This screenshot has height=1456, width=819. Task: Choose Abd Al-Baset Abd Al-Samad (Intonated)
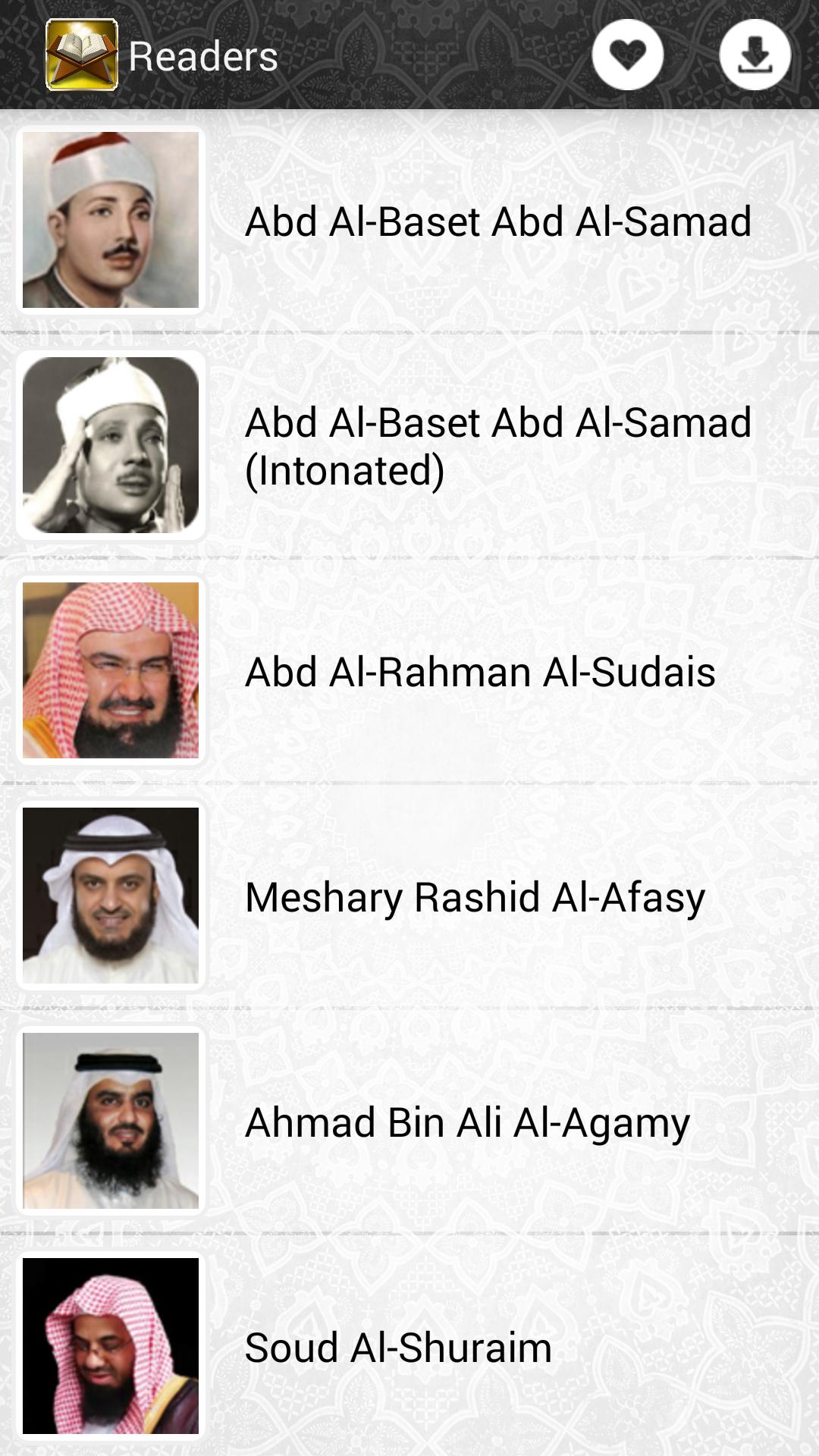497,446
